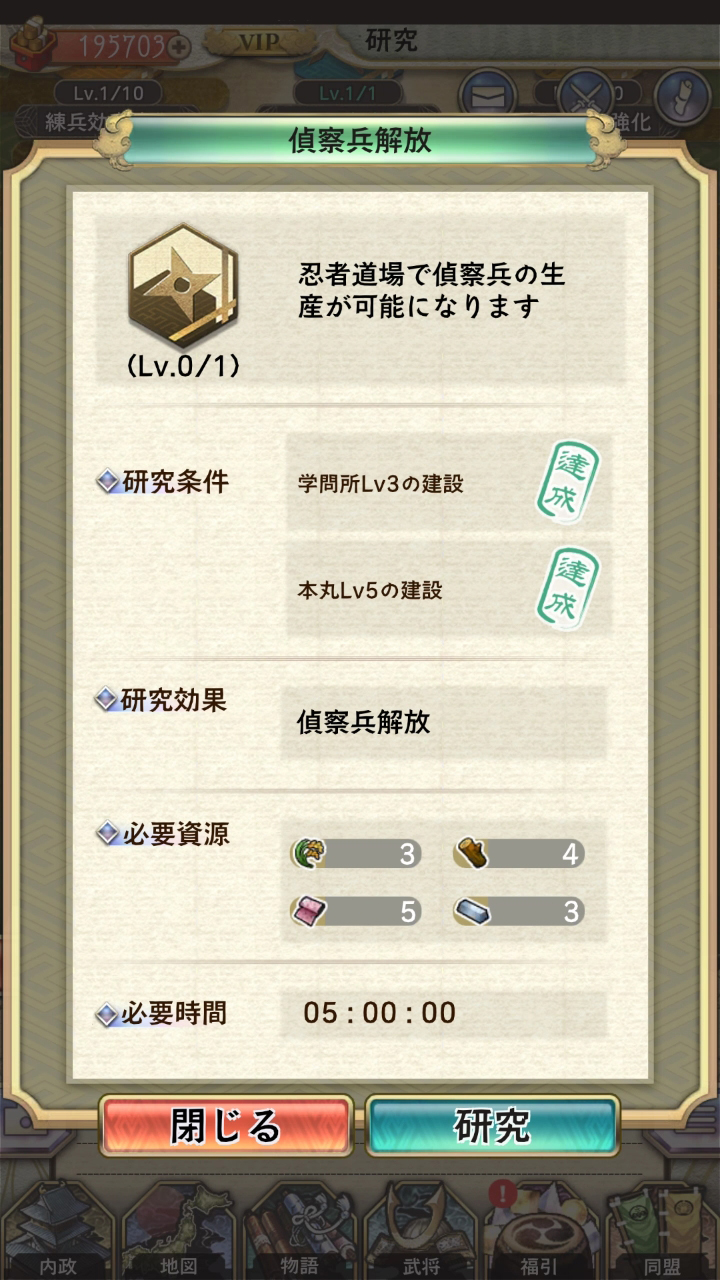Close the dialog with 閉じる button

[226, 1126]
